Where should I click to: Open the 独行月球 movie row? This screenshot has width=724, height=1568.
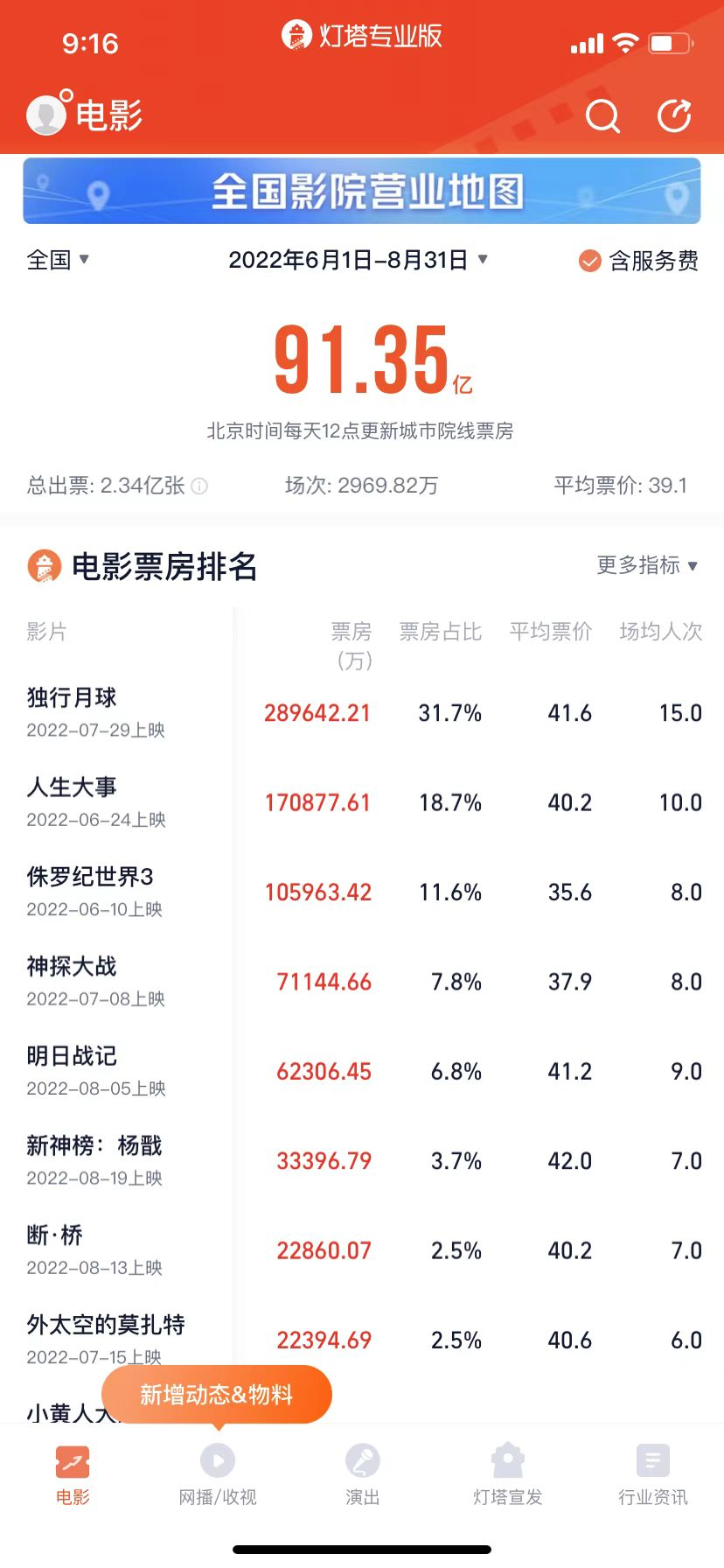[x=362, y=713]
